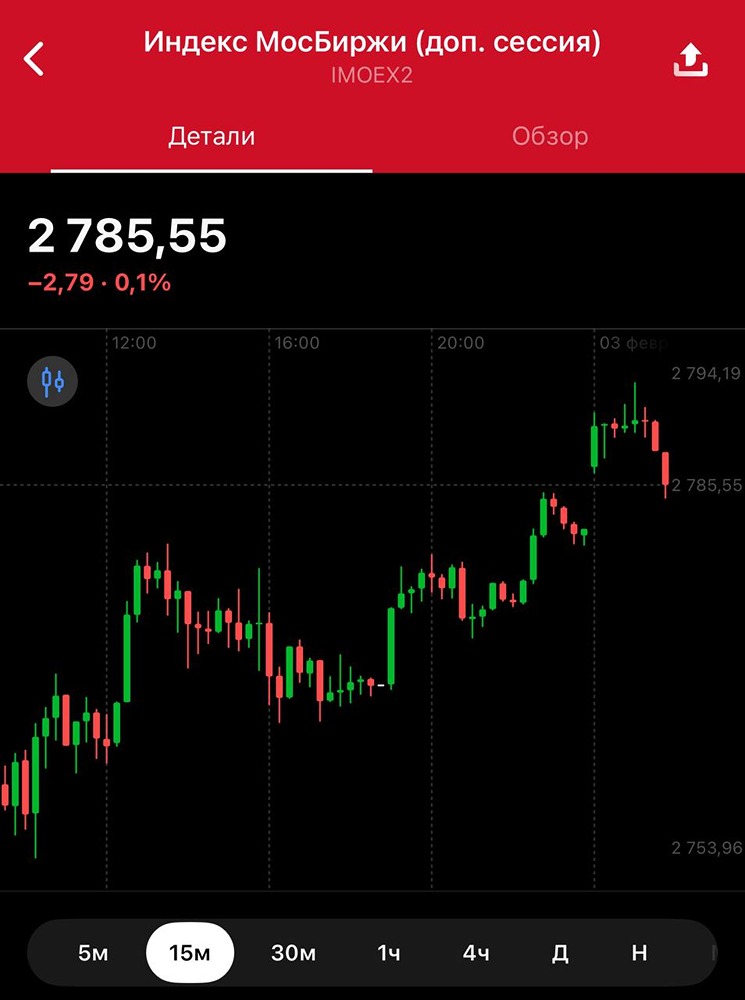Set the interval to 4ч

476,953
